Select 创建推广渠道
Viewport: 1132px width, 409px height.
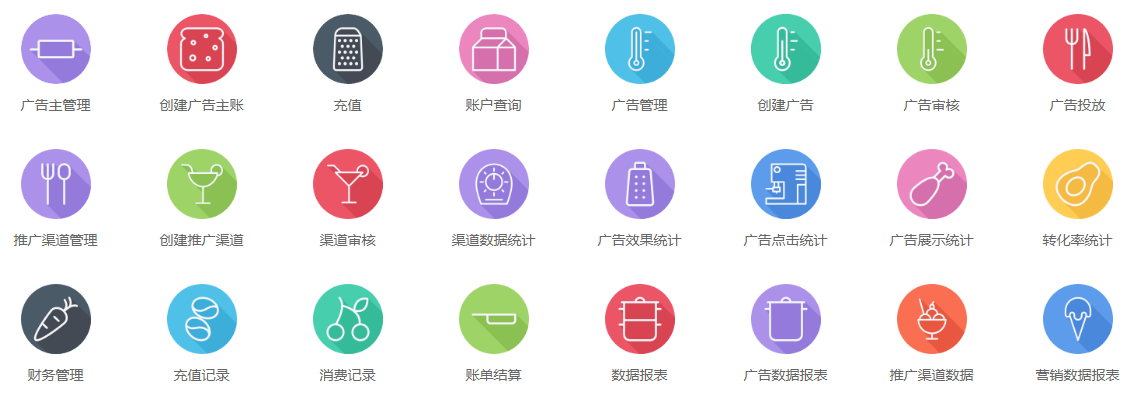[202, 185]
